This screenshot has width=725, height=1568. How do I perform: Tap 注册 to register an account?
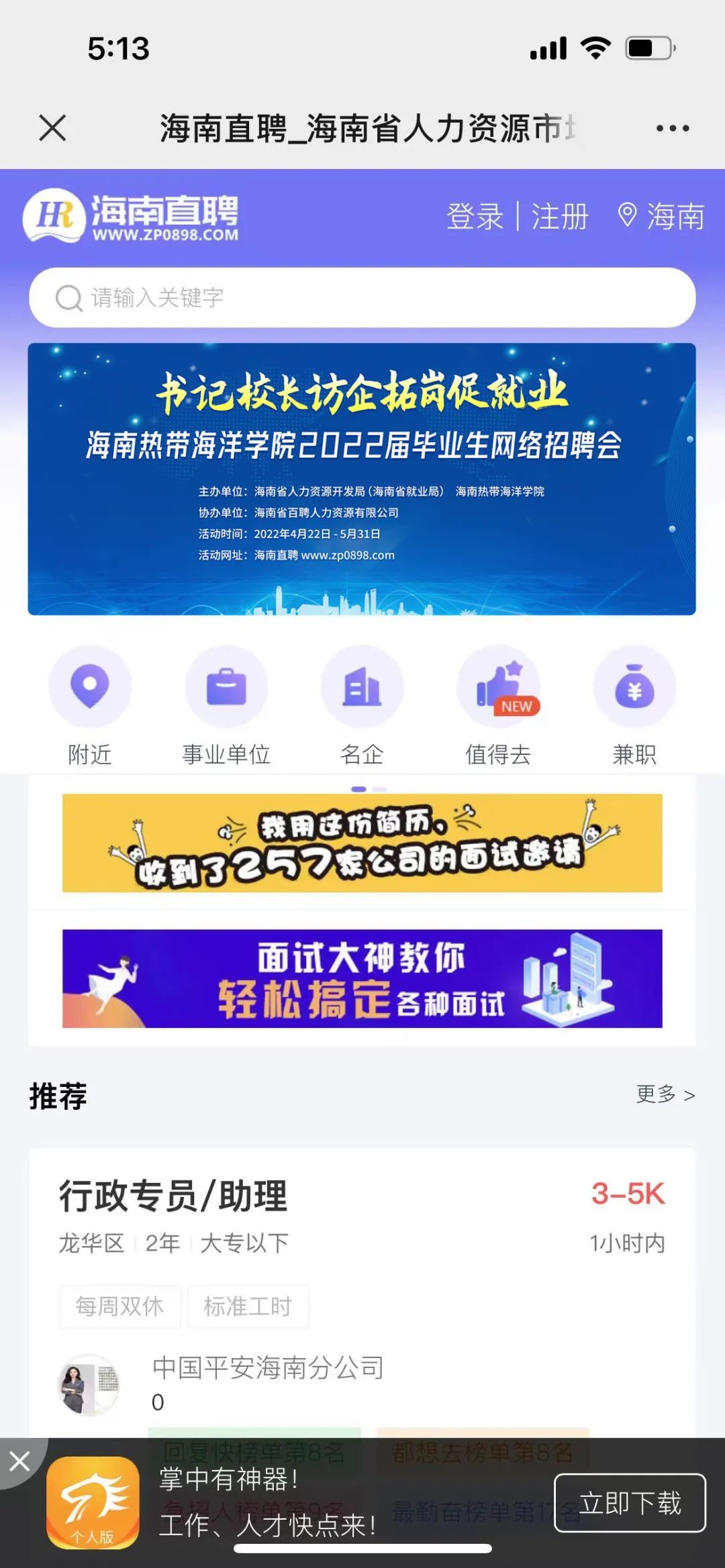[559, 216]
